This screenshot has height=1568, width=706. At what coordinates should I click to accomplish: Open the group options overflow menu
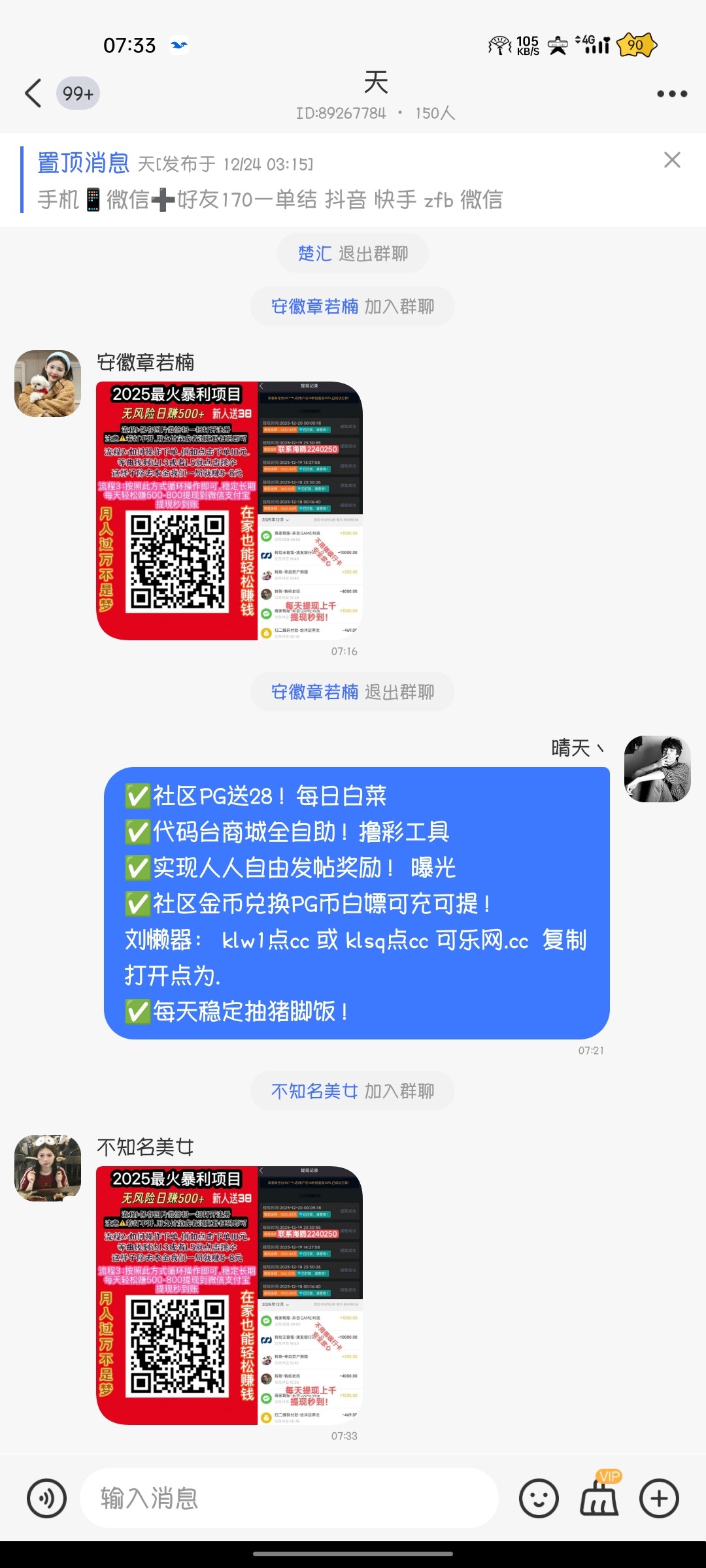[671, 94]
